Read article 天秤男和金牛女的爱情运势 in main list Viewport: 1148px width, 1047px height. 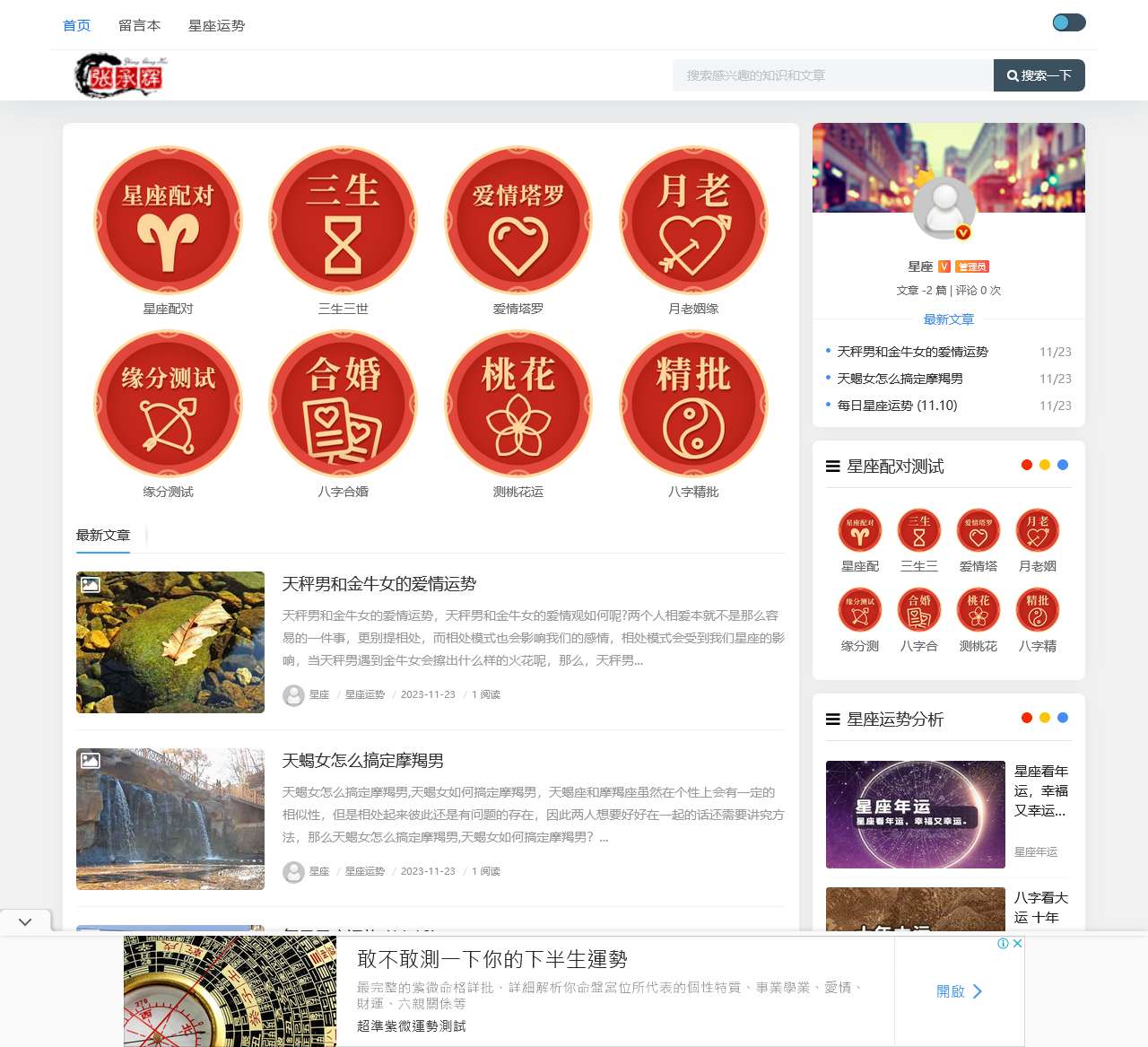coord(379,584)
